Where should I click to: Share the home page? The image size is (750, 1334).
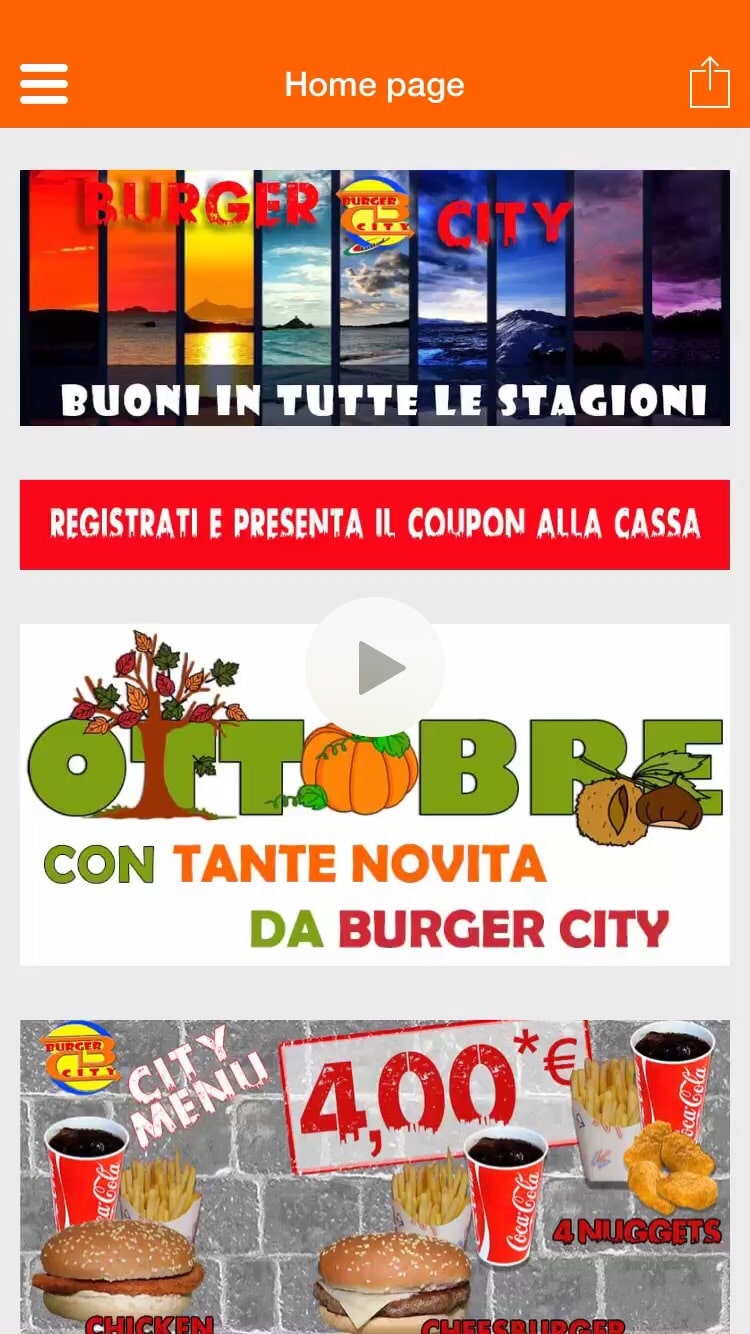pos(709,83)
